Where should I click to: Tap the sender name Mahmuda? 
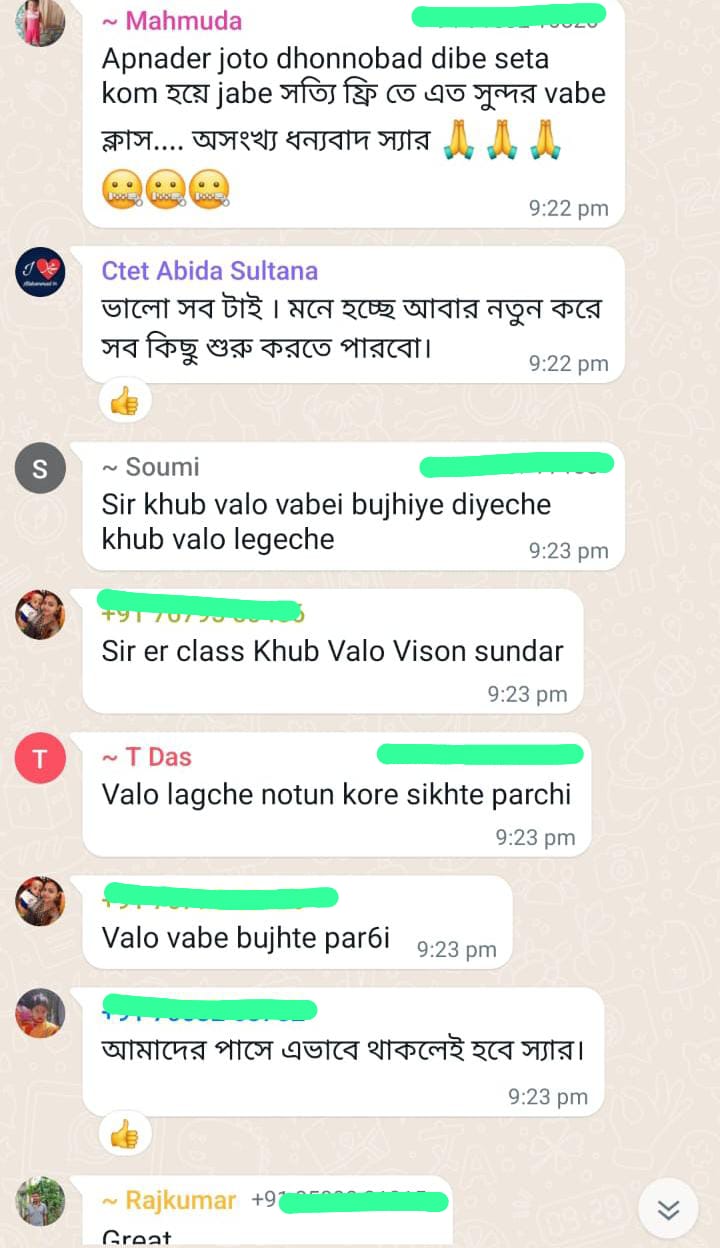tap(172, 20)
